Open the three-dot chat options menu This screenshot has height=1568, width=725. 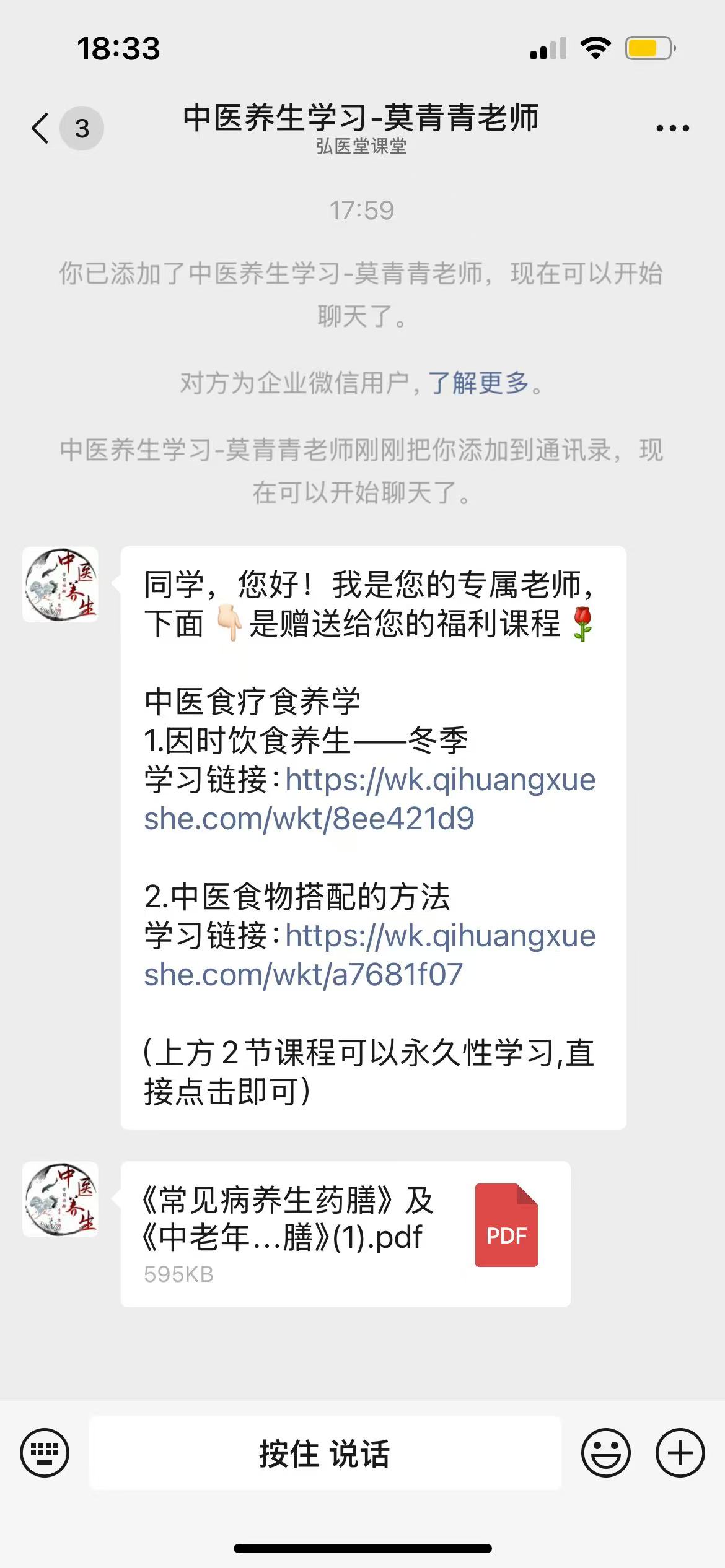(x=672, y=129)
